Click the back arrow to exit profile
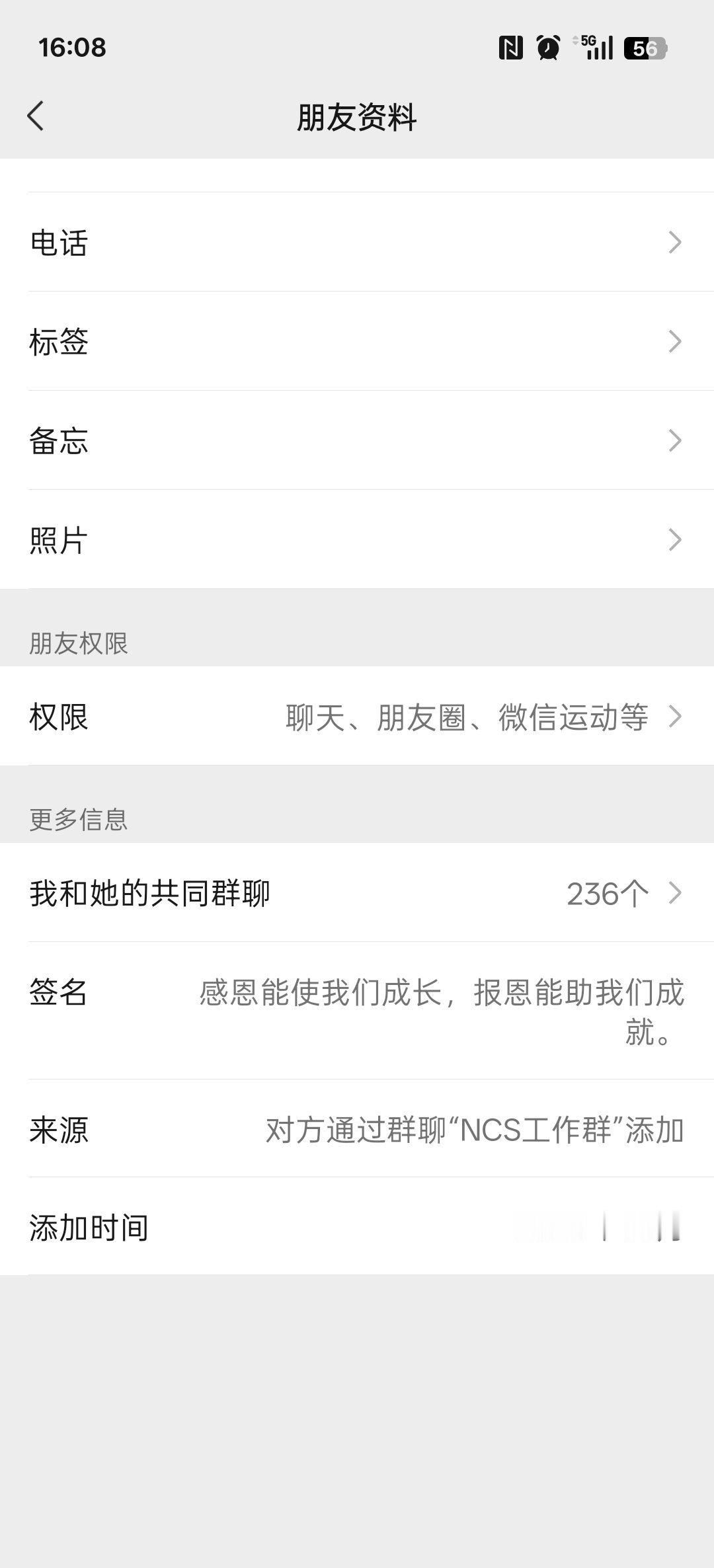The height and width of the screenshot is (1568, 714). tap(38, 115)
